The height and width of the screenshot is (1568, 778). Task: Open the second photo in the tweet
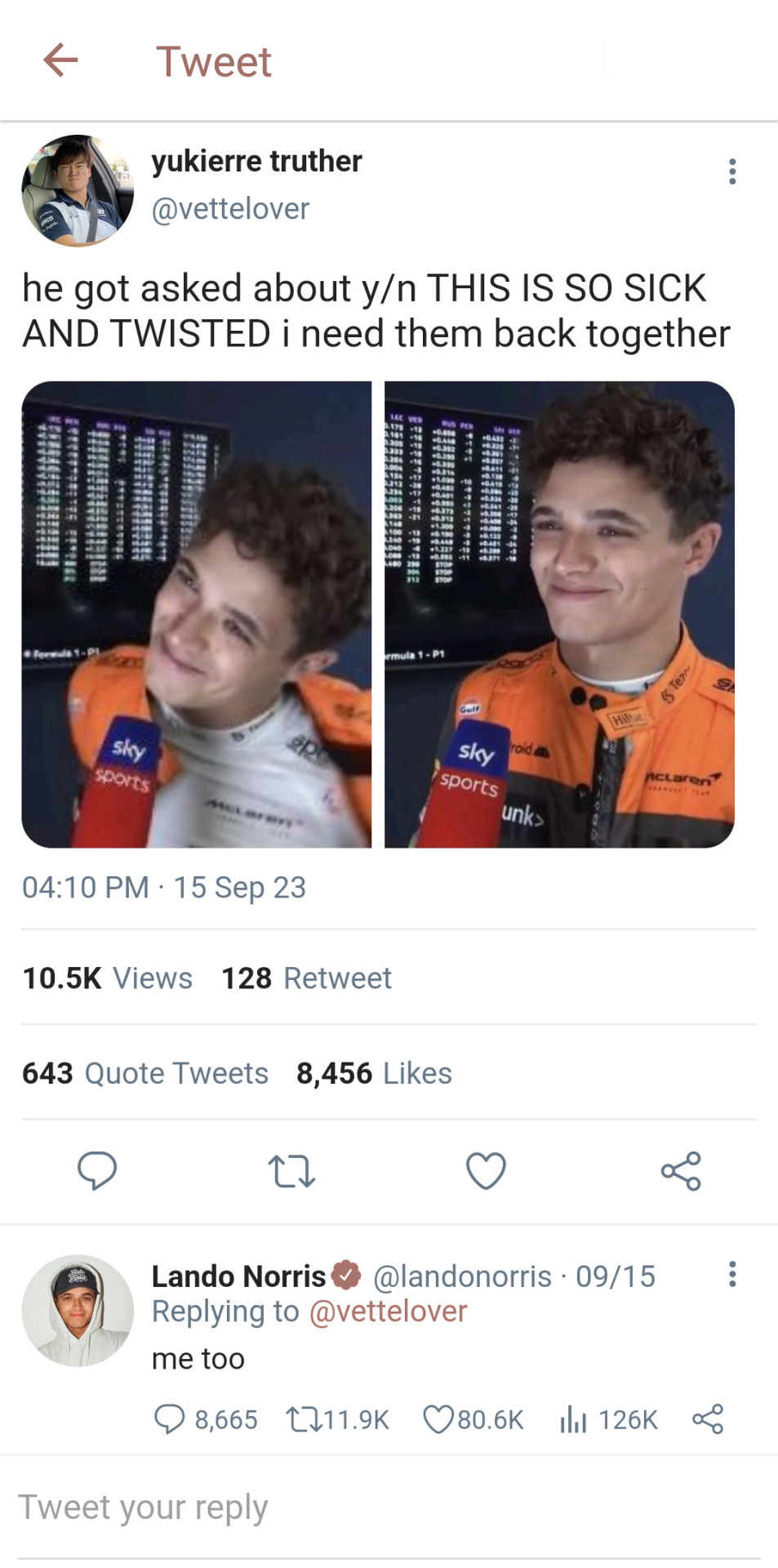tap(559, 614)
